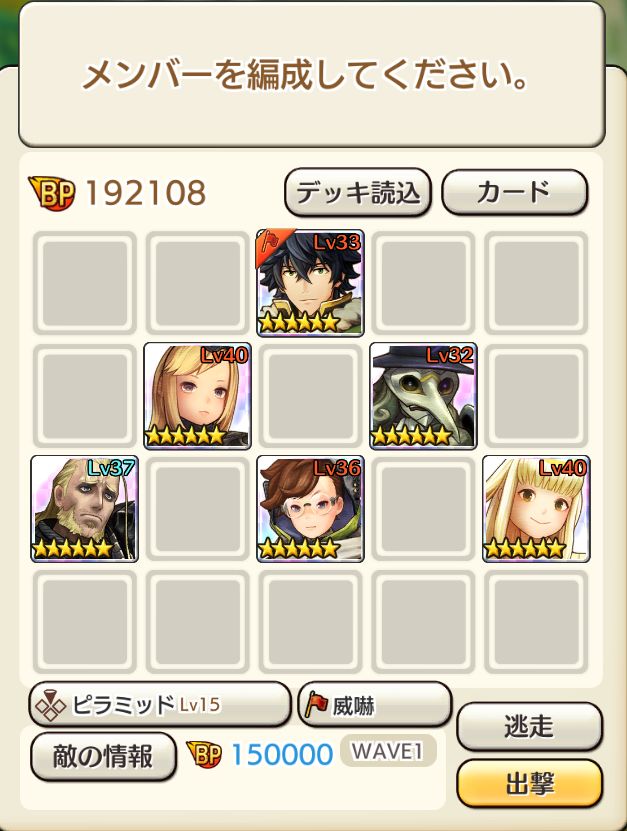Select the Lv37 bearded character
The width and height of the screenshot is (627, 831).
pos(84,508)
